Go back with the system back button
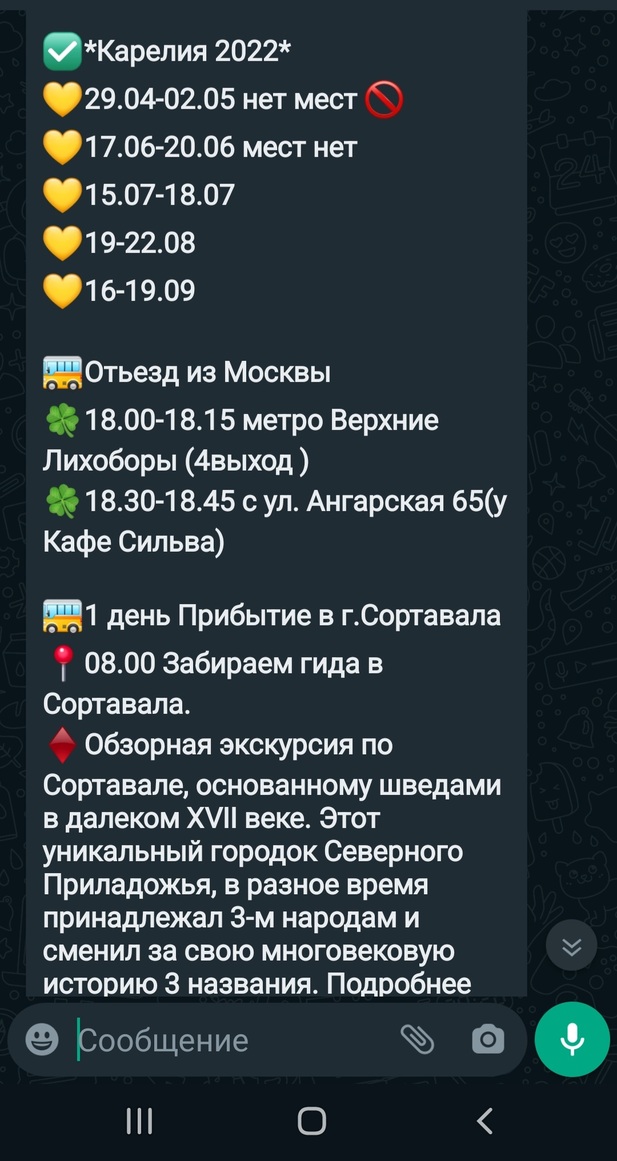Screen dimensions: 617x1161 click(485, 1121)
